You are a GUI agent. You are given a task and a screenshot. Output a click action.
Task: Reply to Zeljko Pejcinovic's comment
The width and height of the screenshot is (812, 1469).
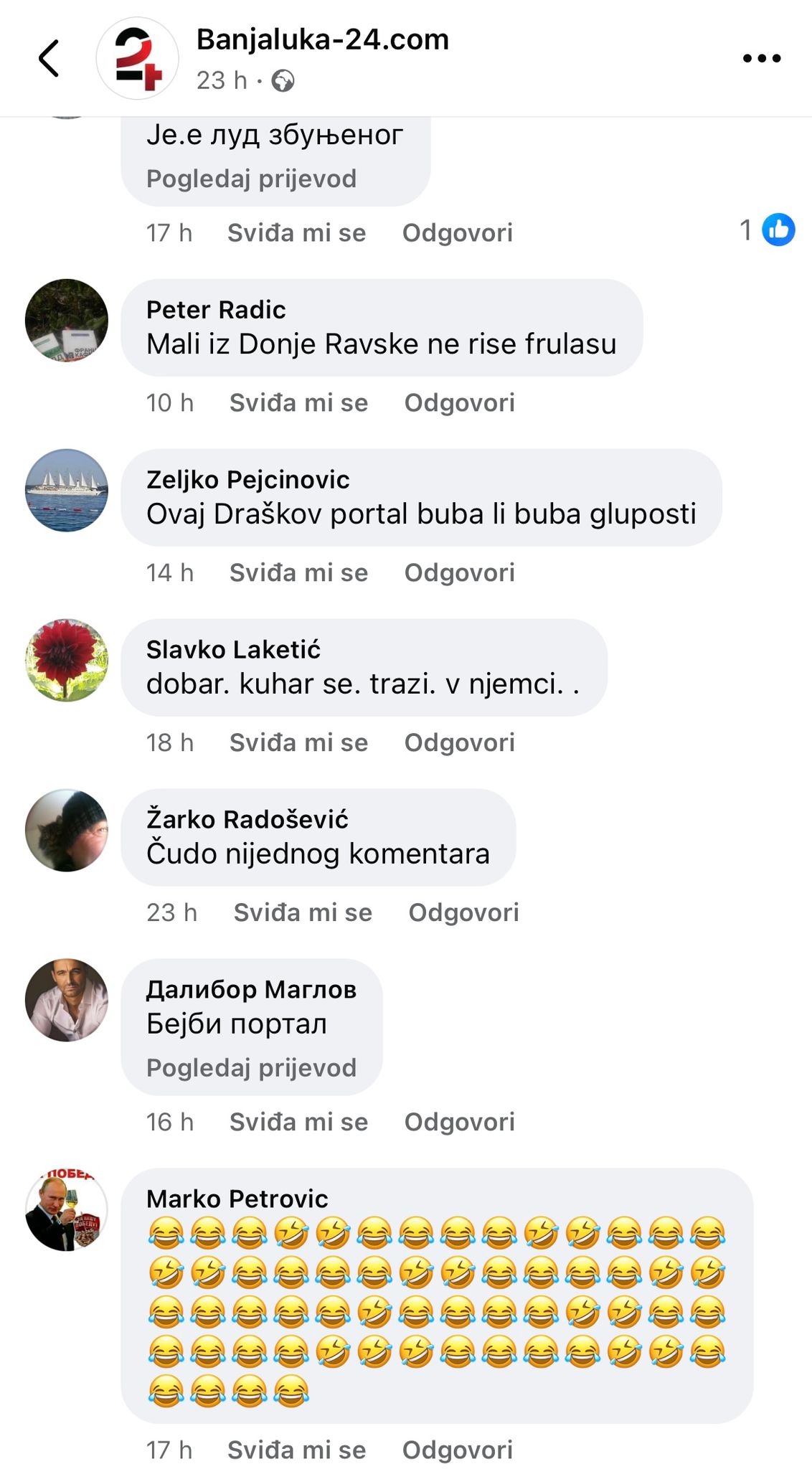tap(460, 572)
